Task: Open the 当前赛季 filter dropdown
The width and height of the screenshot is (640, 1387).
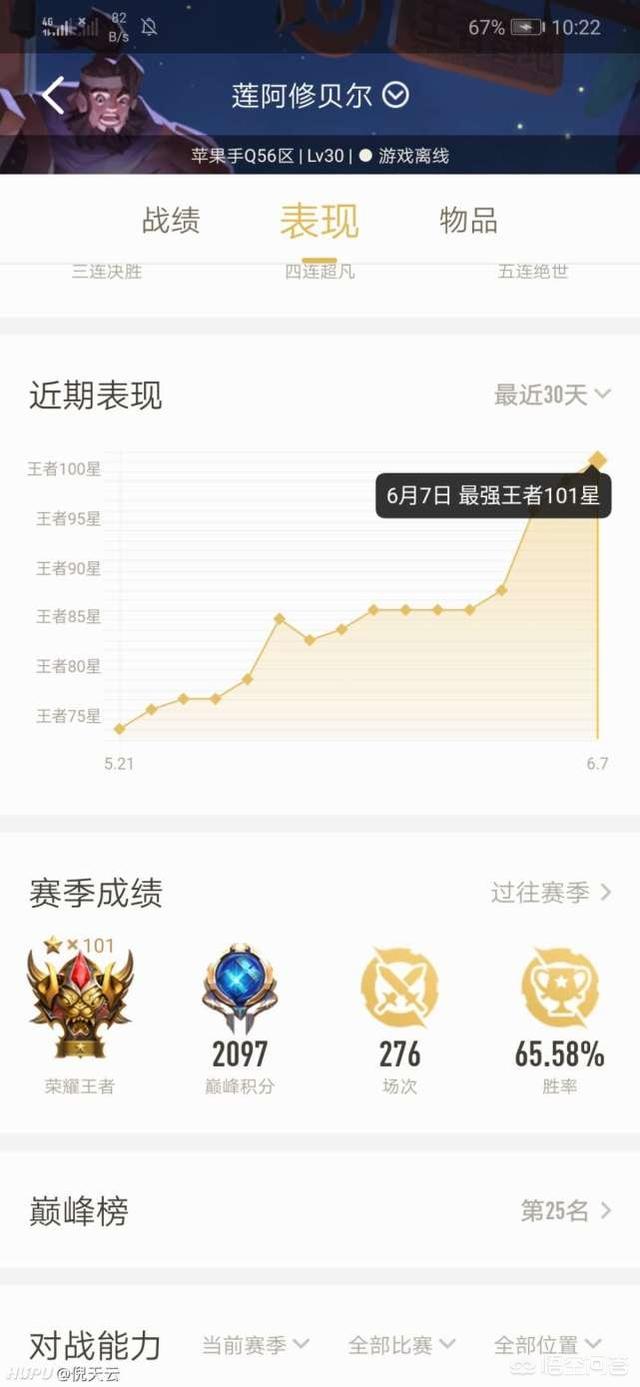Action: pos(256,1345)
